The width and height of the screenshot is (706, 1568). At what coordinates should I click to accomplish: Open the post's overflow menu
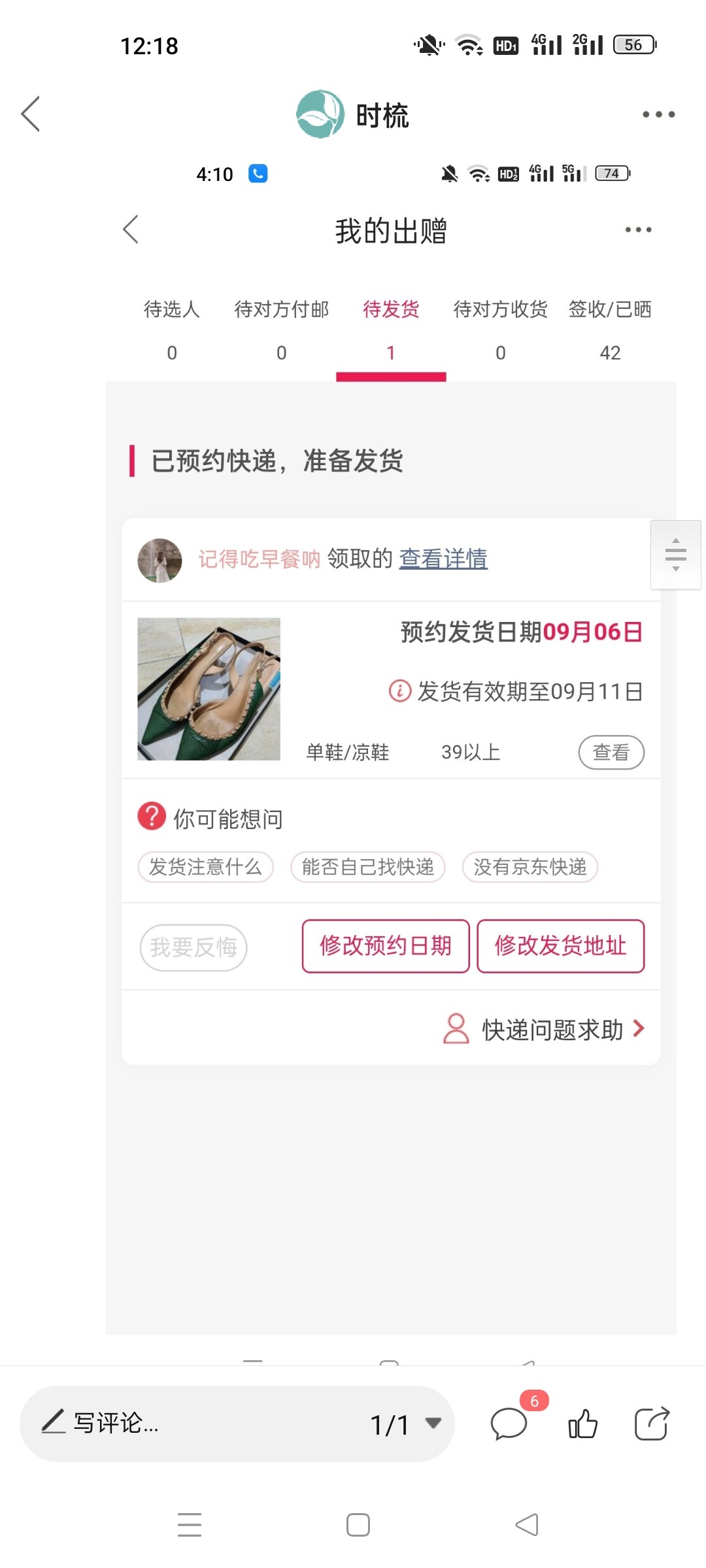point(658,114)
